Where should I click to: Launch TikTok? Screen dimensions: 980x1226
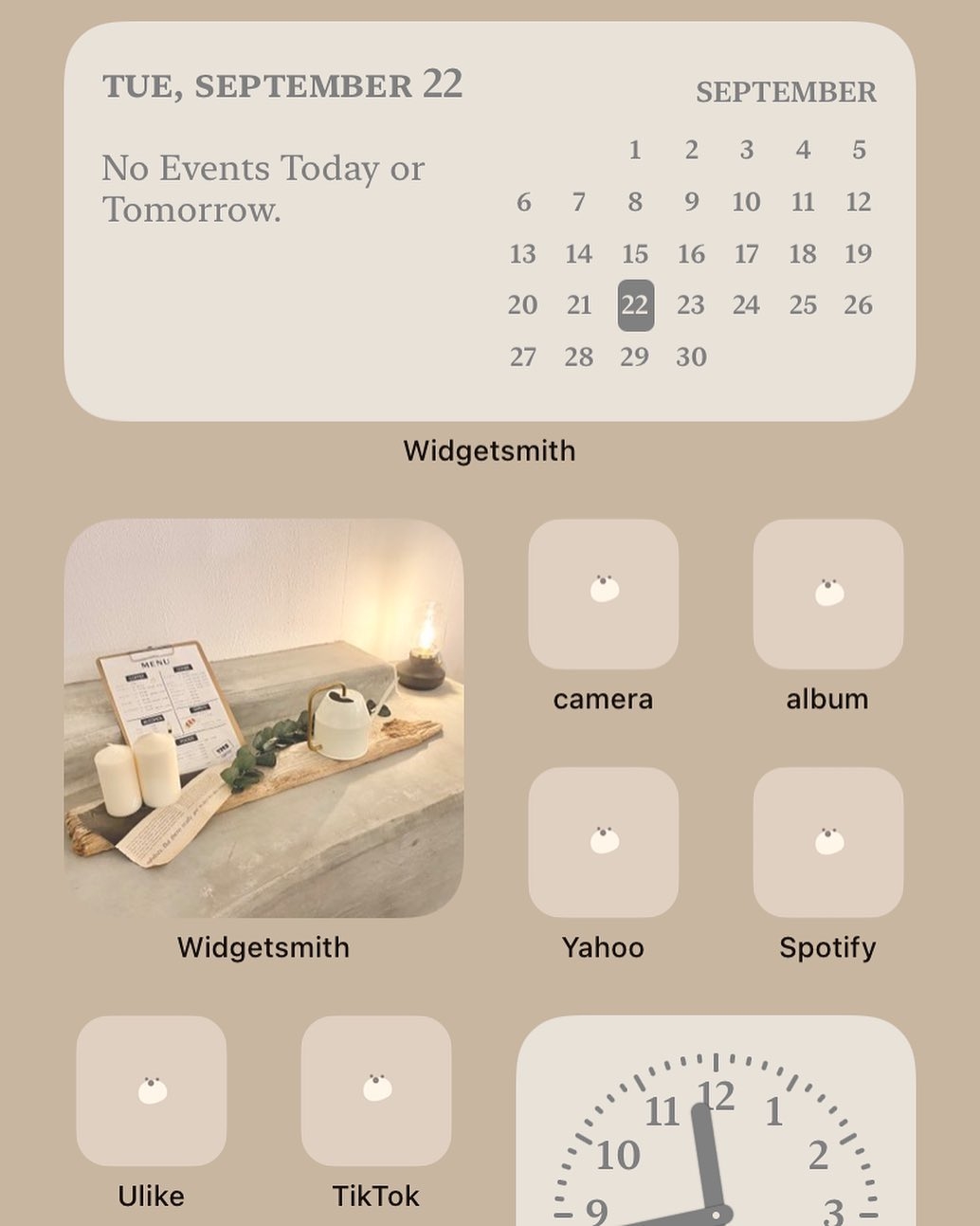(x=375, y=1090)
